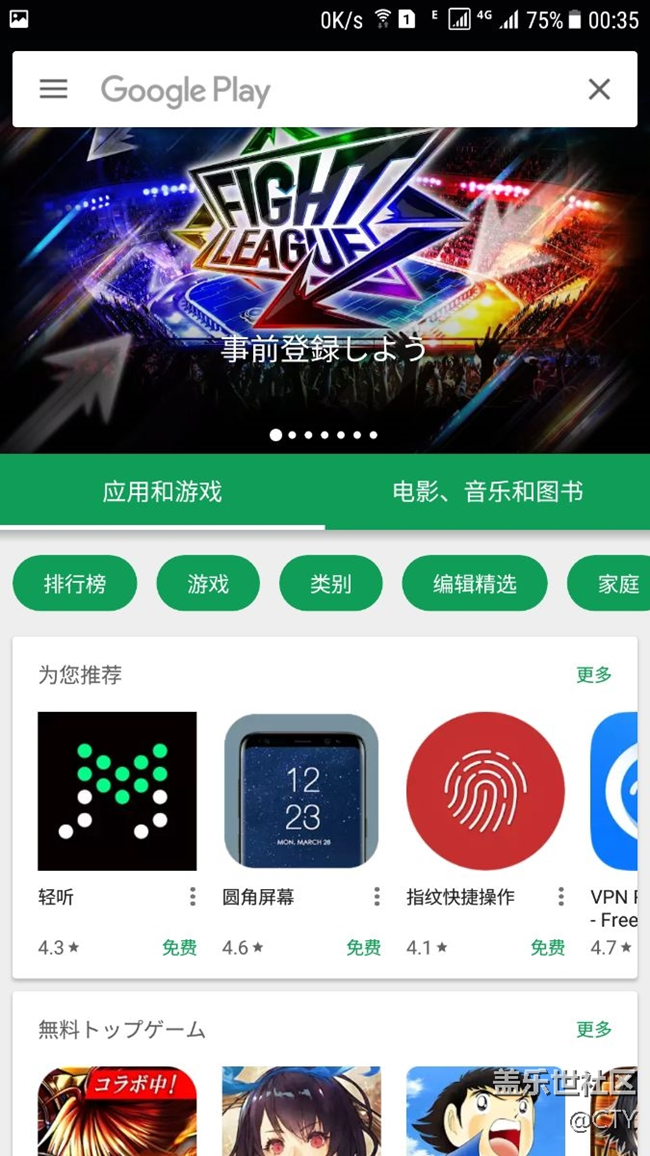Switch to the 应用和游戏 tab
The image size is (650, 1156).
[x=162, y=491]
